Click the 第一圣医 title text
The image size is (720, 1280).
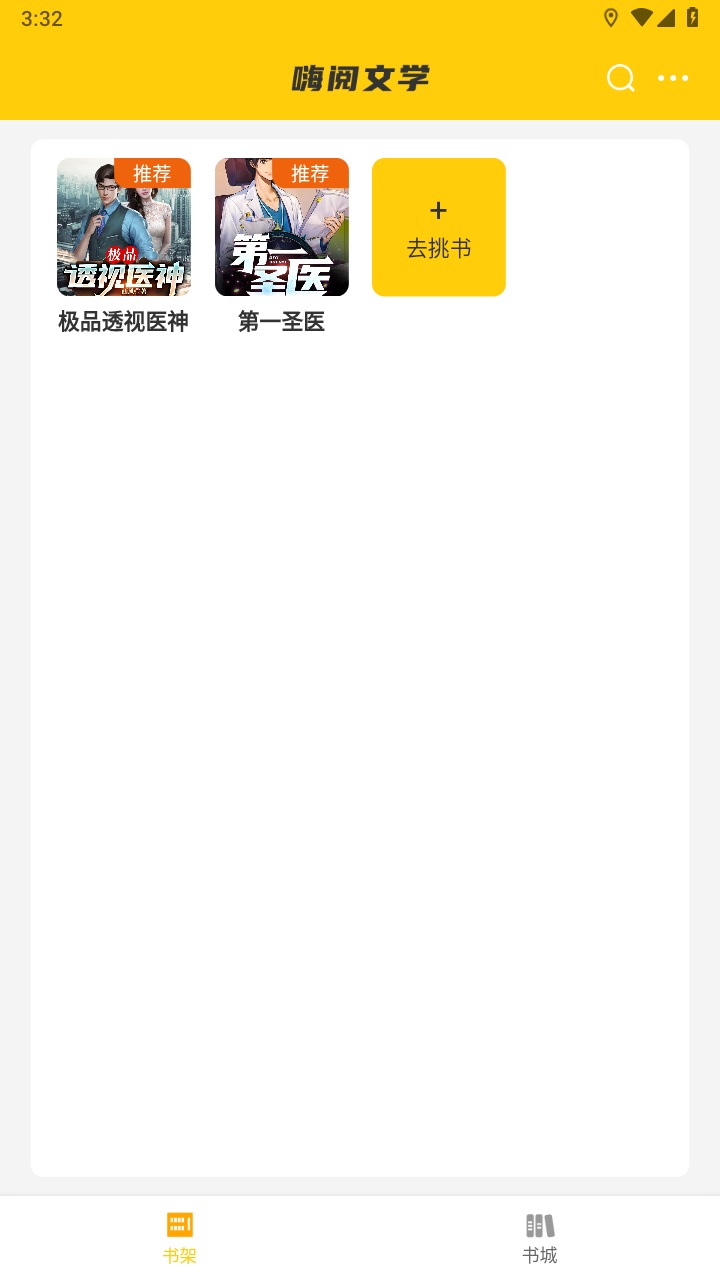point(281,322)
